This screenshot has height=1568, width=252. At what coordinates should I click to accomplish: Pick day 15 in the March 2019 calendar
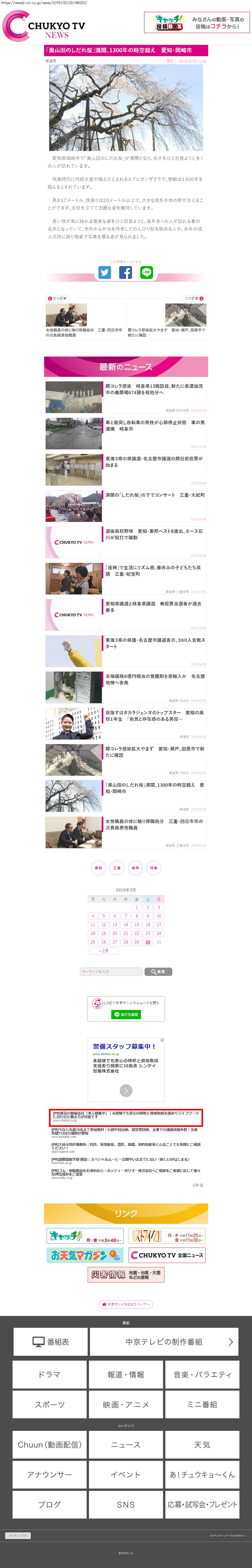[136, 924]
